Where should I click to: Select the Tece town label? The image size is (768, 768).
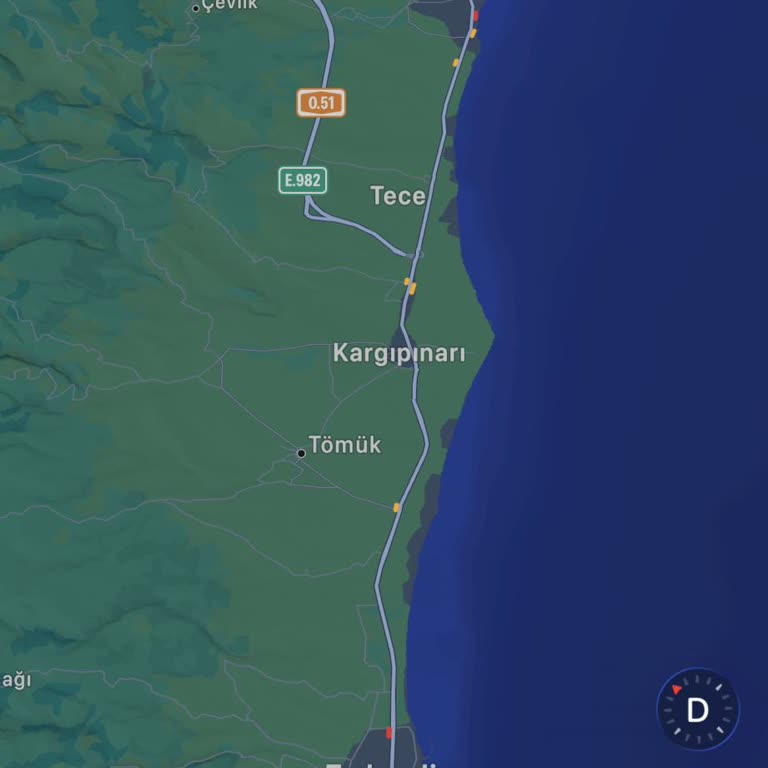point(398,196)
